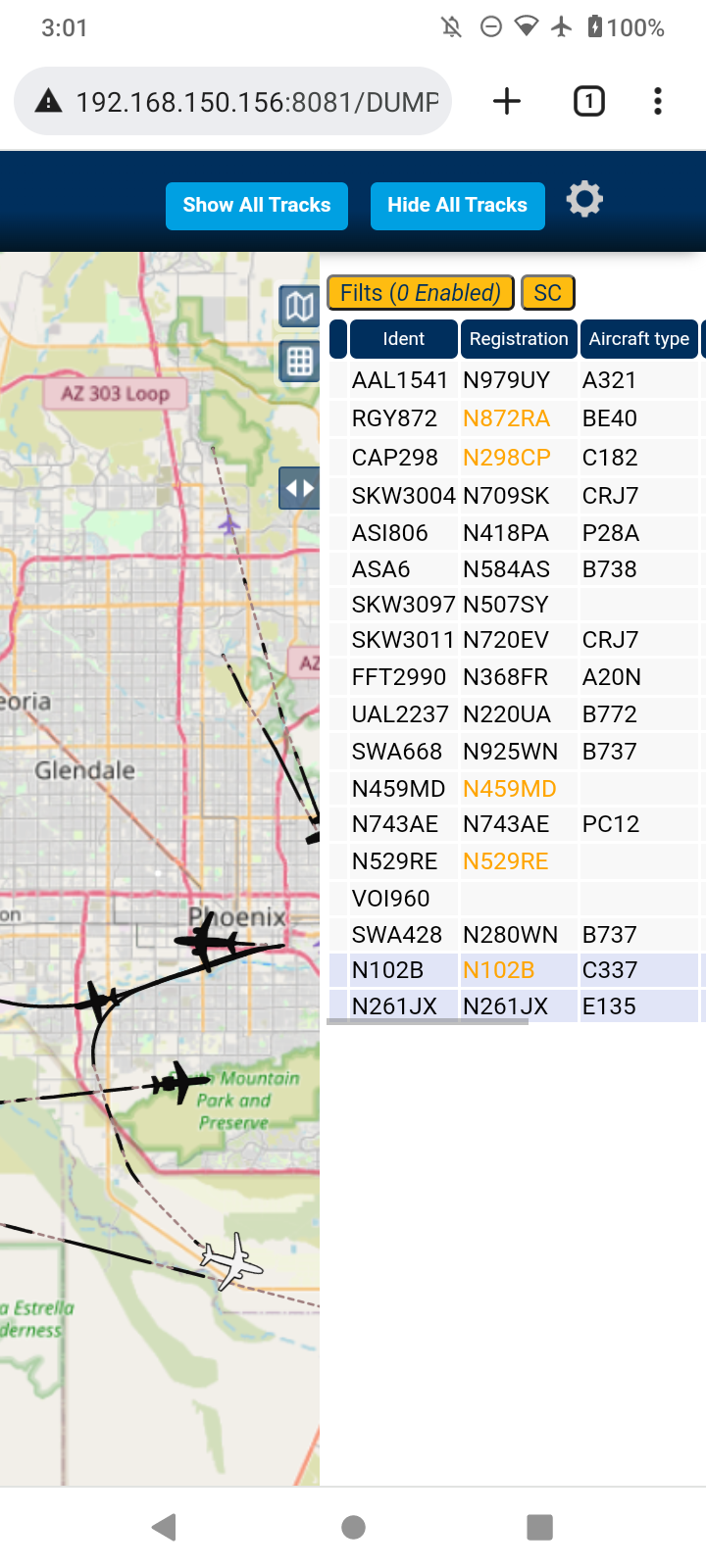Sort by Aircraft type column
The height and width of the screenshot is (1568, 706).
639,339
